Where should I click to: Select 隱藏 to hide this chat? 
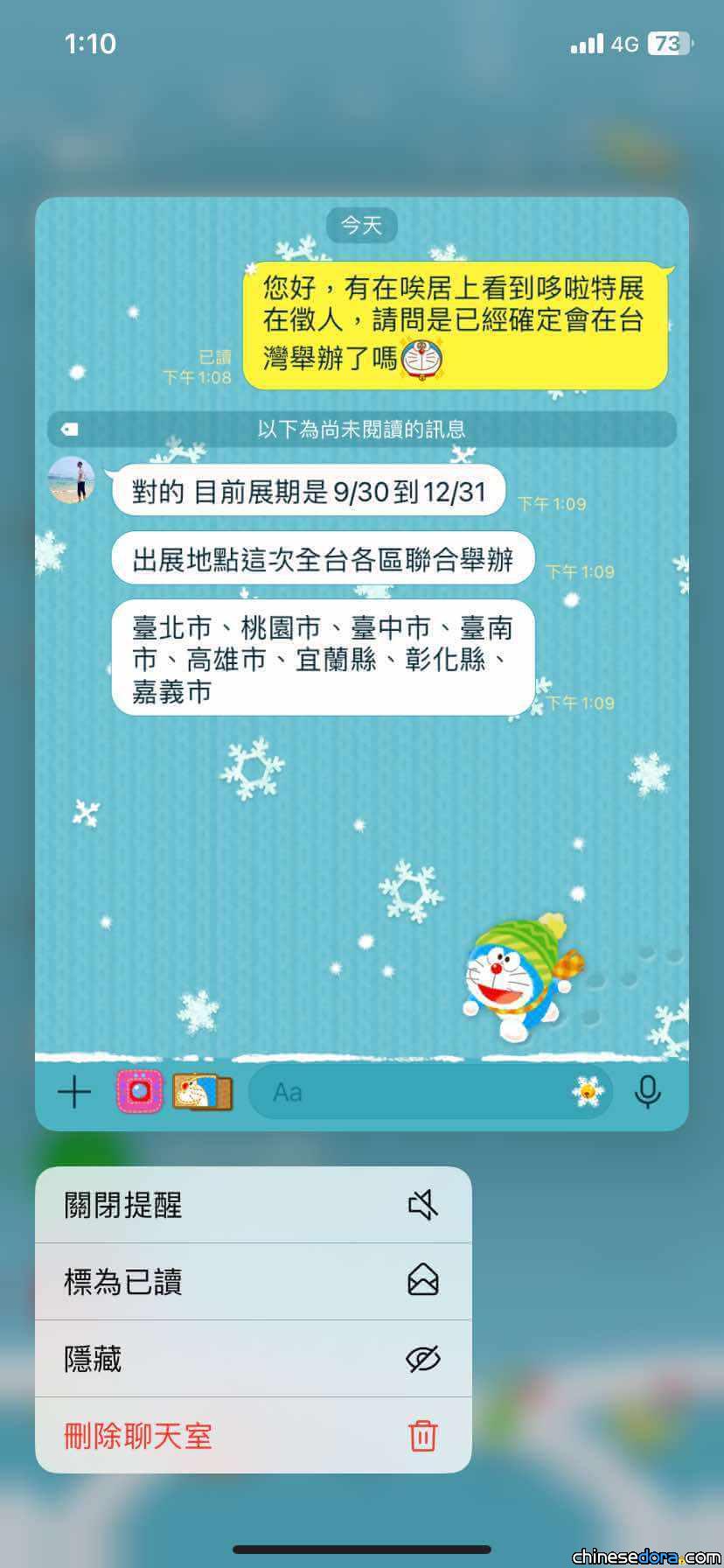(x=253, y=1359)
